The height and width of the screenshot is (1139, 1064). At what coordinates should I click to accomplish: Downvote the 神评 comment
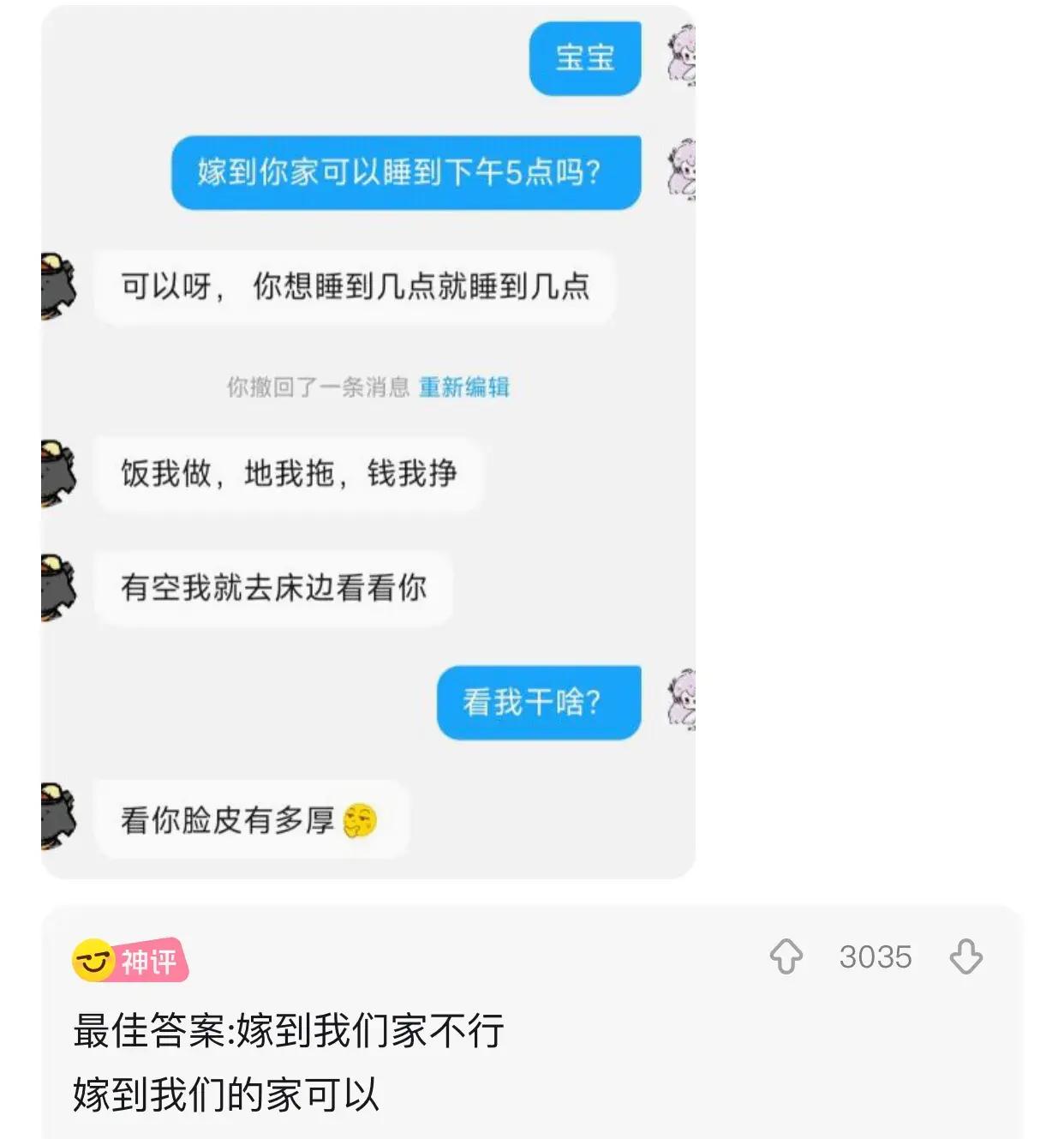pos(965,956)
